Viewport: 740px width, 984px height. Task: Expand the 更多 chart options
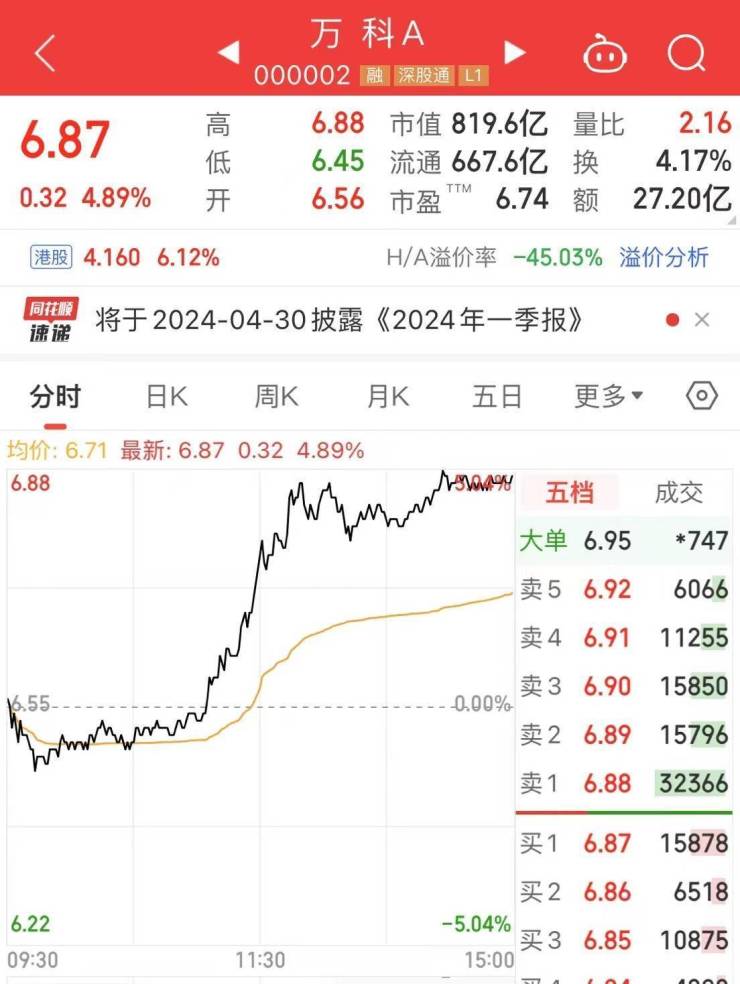click(608, 397)
